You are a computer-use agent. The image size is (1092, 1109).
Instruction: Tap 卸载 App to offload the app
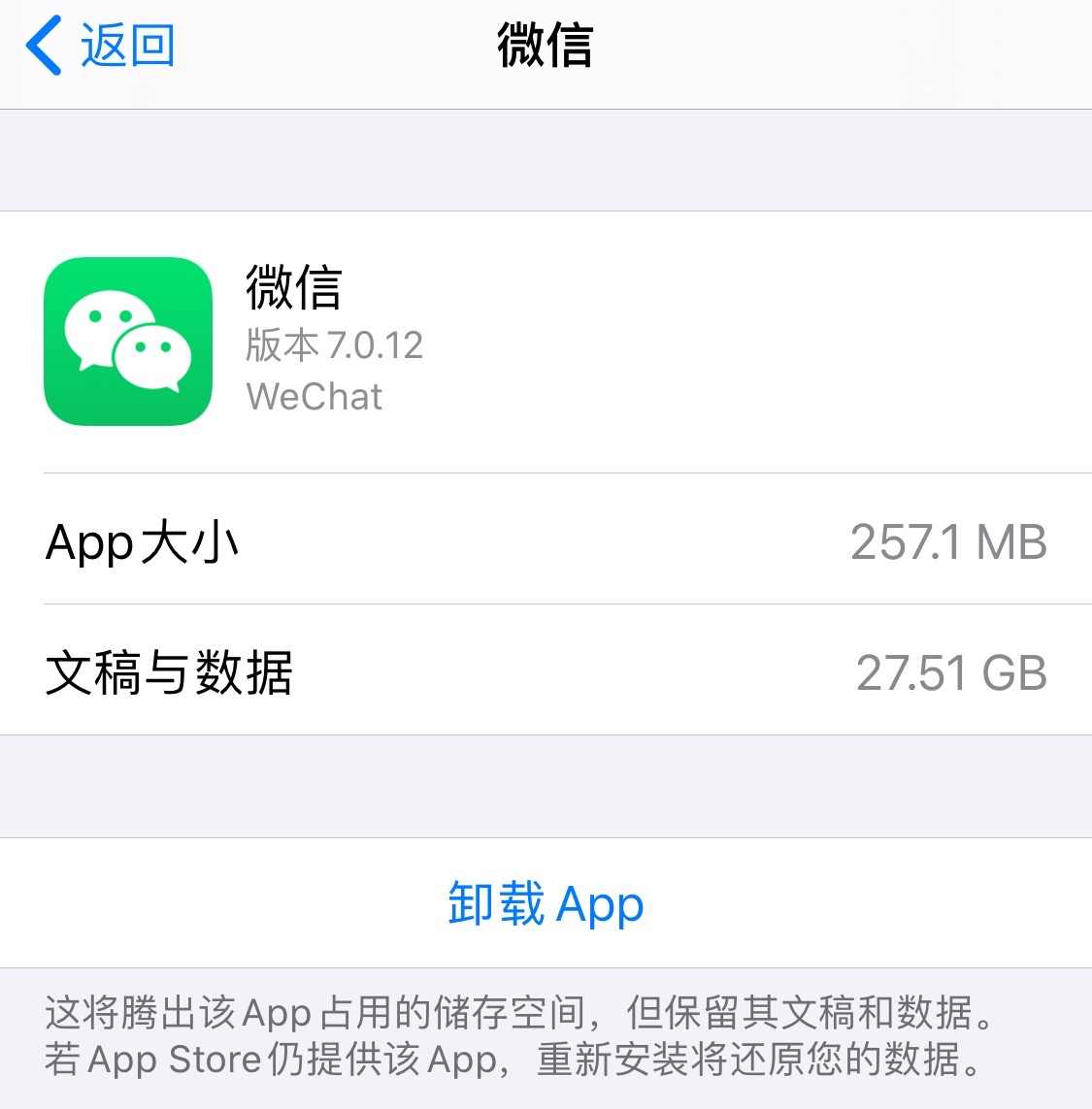point(546,902)
